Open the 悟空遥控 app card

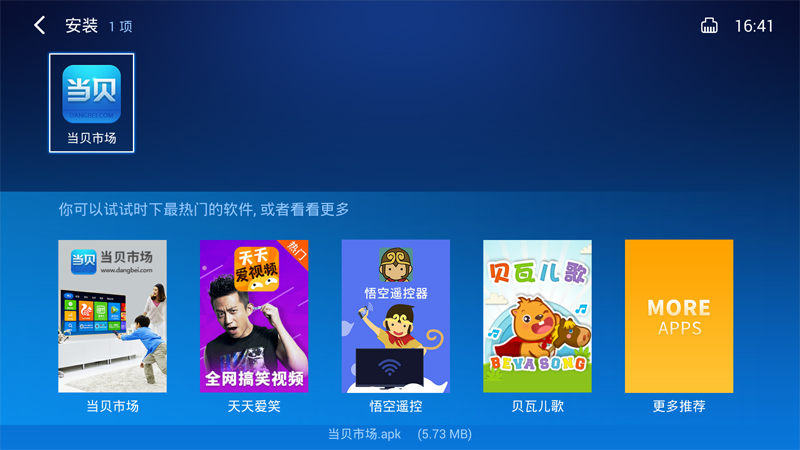(x=396, y=316)
